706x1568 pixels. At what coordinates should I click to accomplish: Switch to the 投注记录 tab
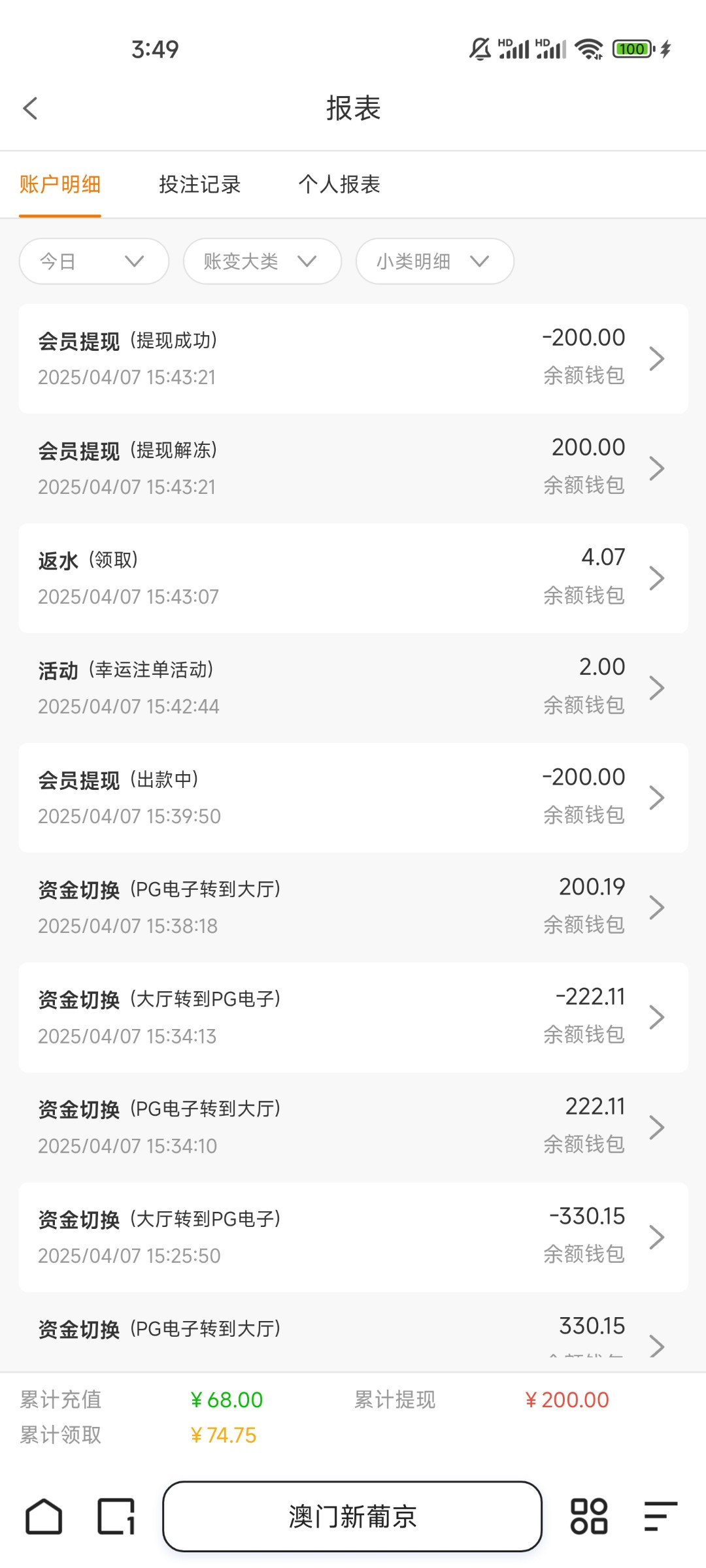pyautogui.click(x=200, y=185)
